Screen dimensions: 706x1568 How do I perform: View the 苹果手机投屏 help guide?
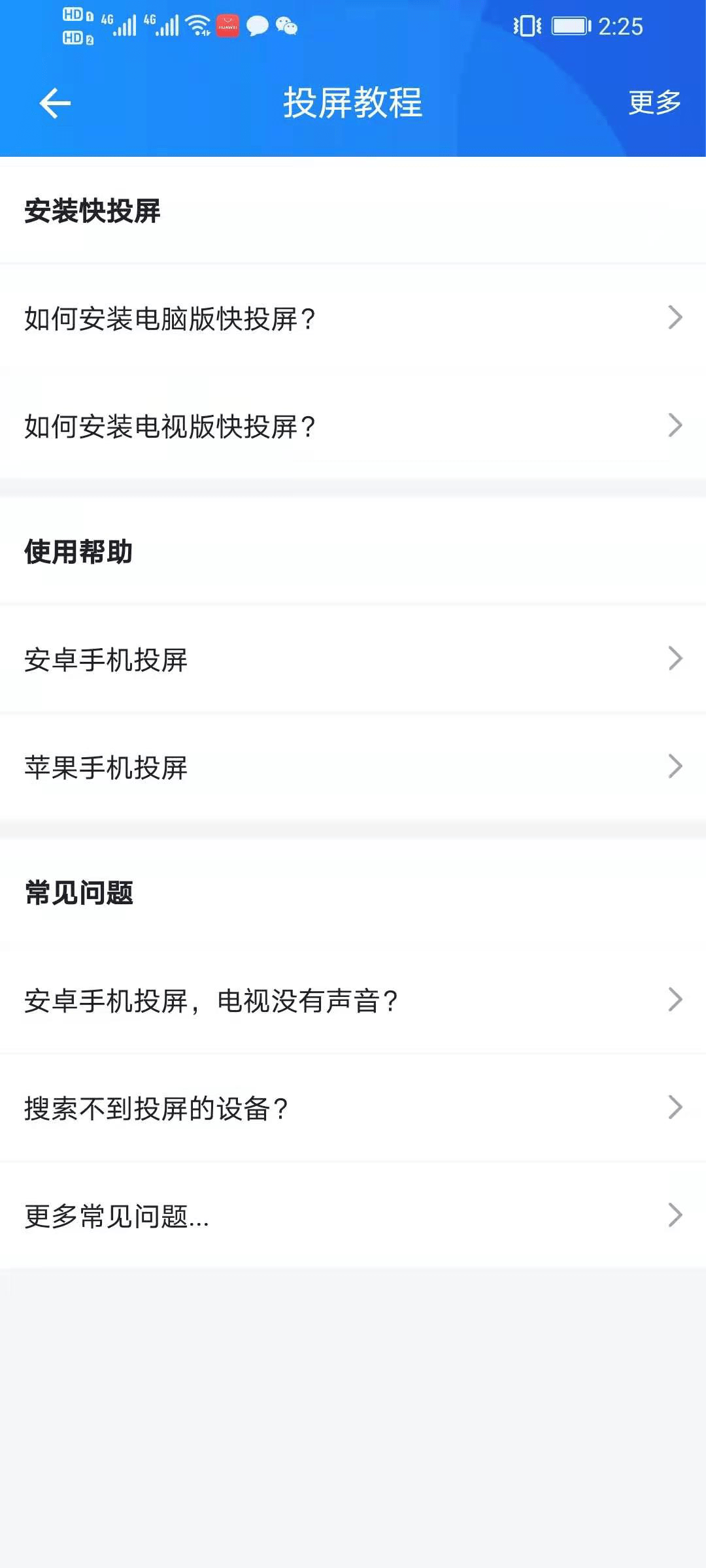click(x=353, y=767)
